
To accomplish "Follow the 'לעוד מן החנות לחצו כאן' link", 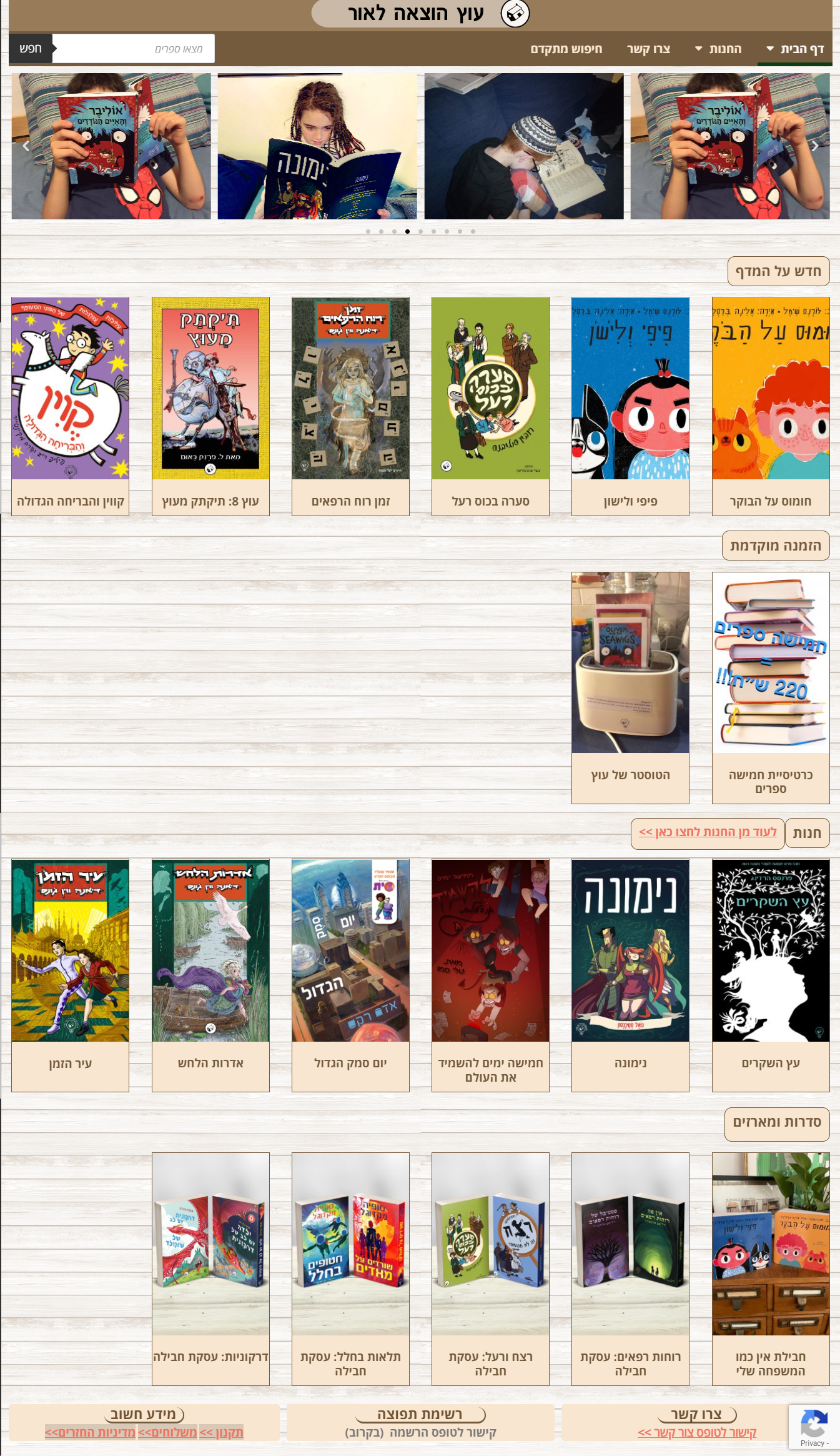I will [707, 832].
